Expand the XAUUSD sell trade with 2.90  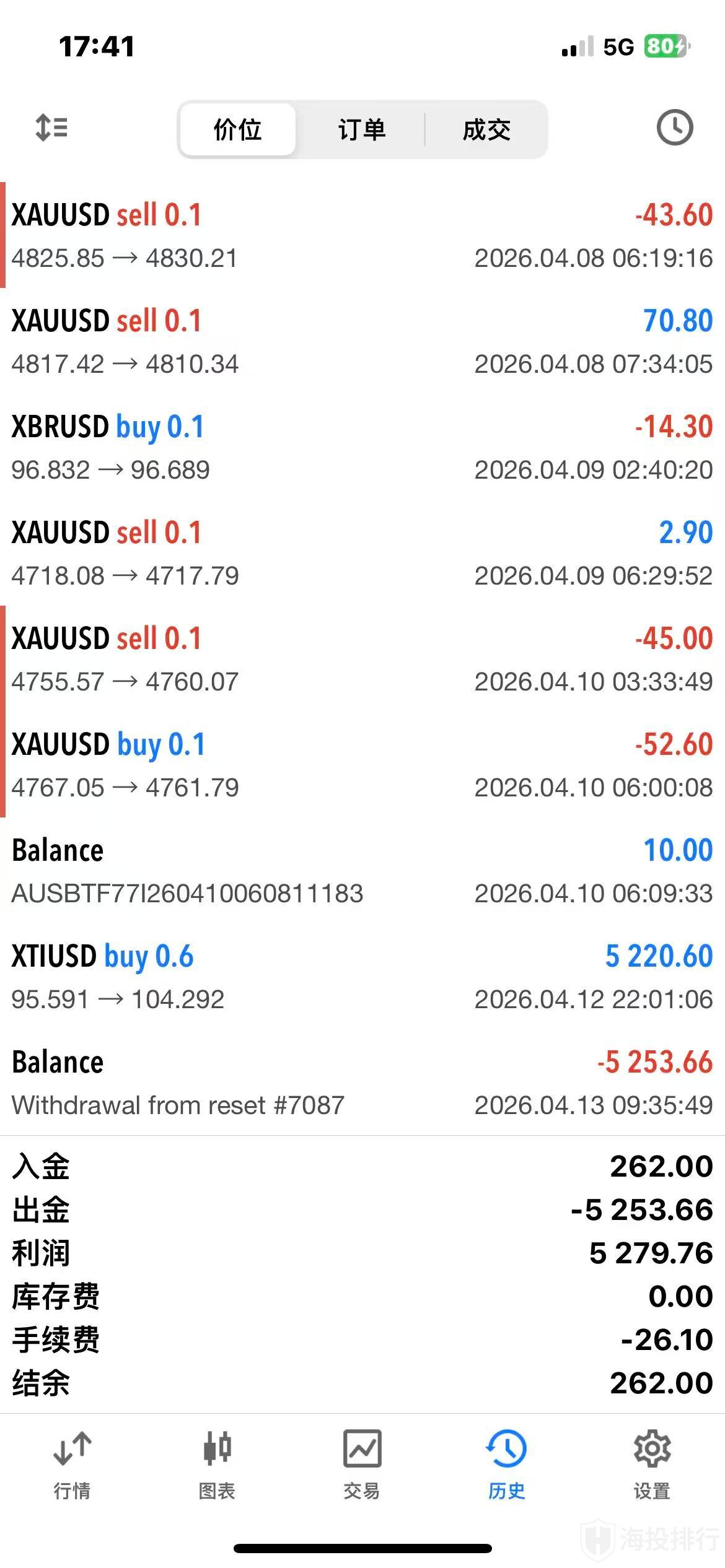[362, 553]
